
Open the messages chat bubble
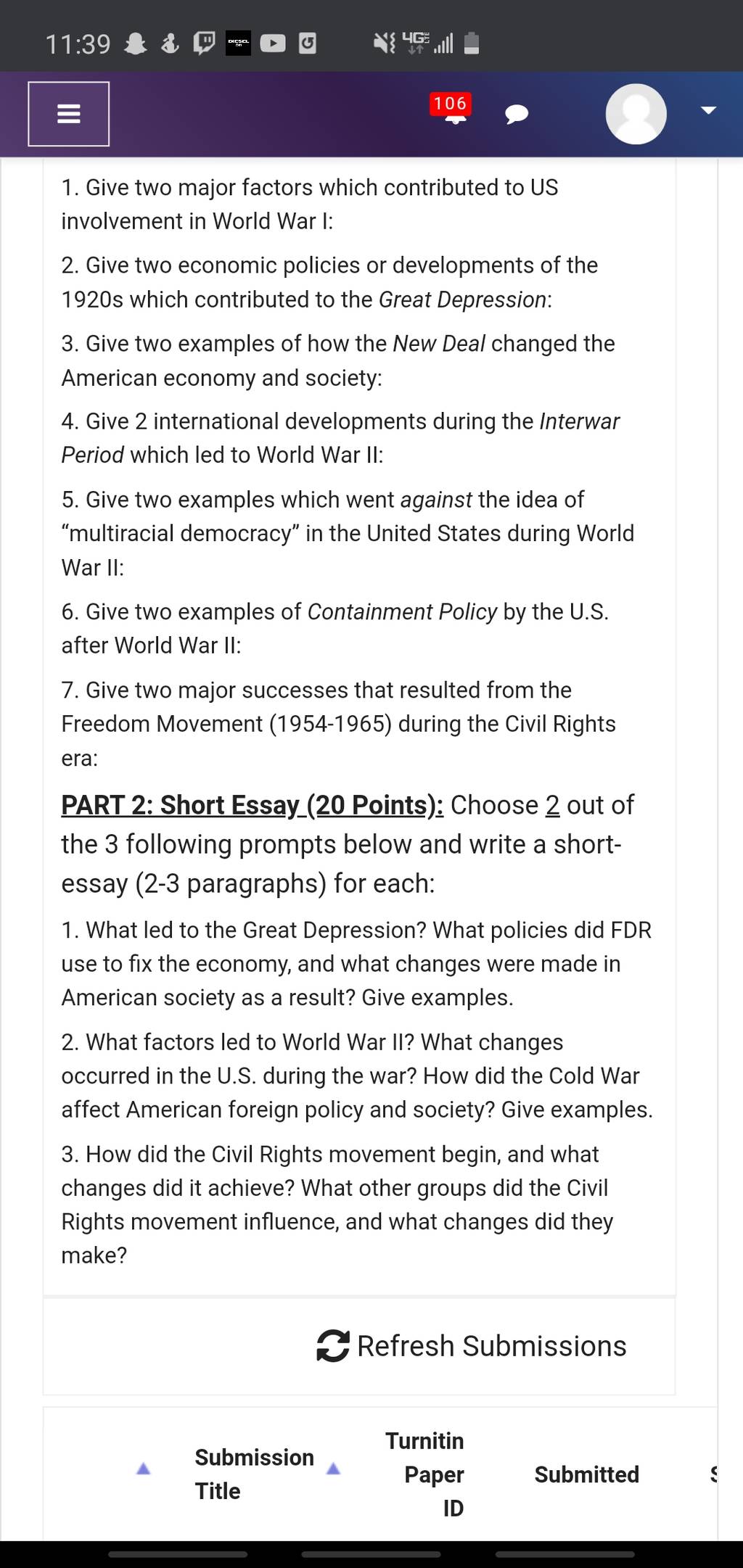(x=516, y=114)
